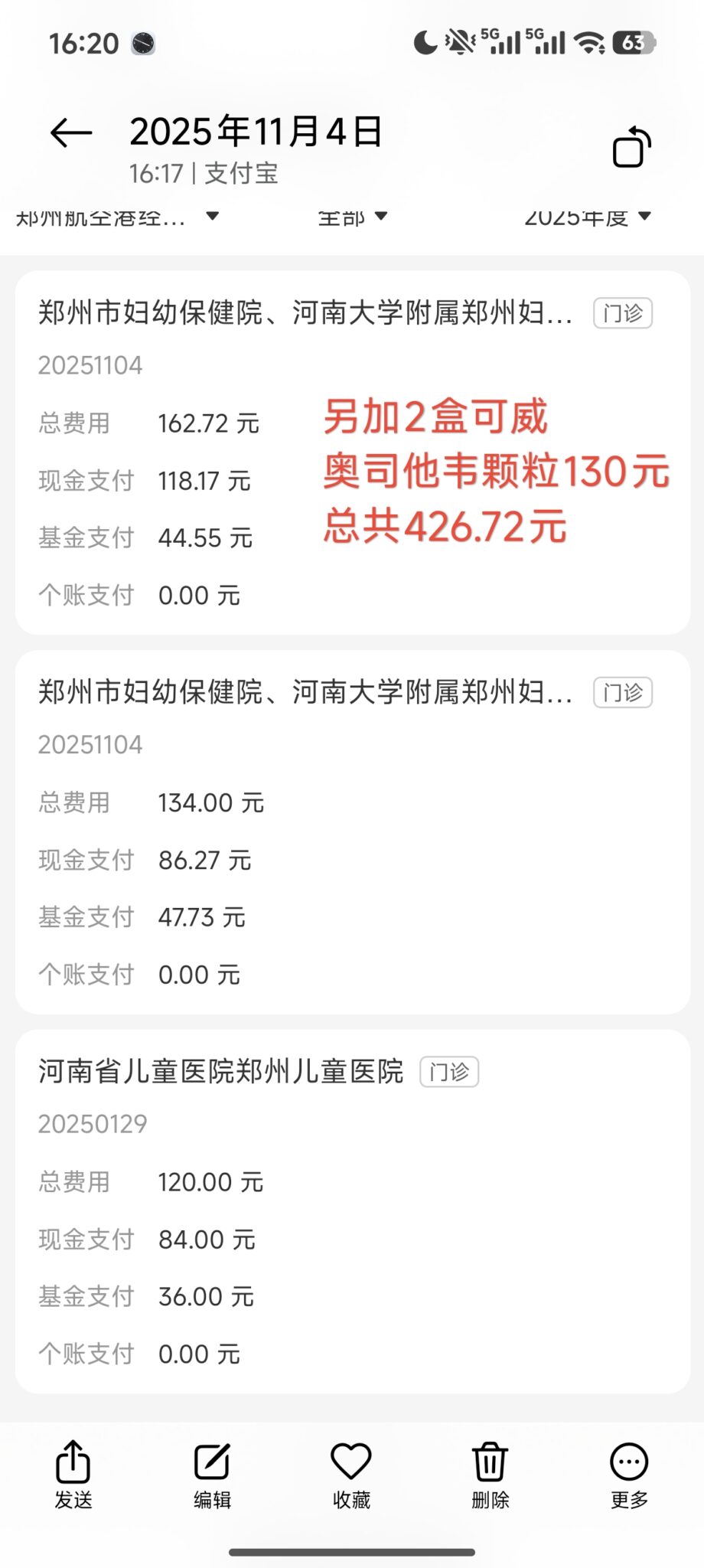Open the 更多 options menu
The image size is (704, 1568).
(x=629, y=1475)
